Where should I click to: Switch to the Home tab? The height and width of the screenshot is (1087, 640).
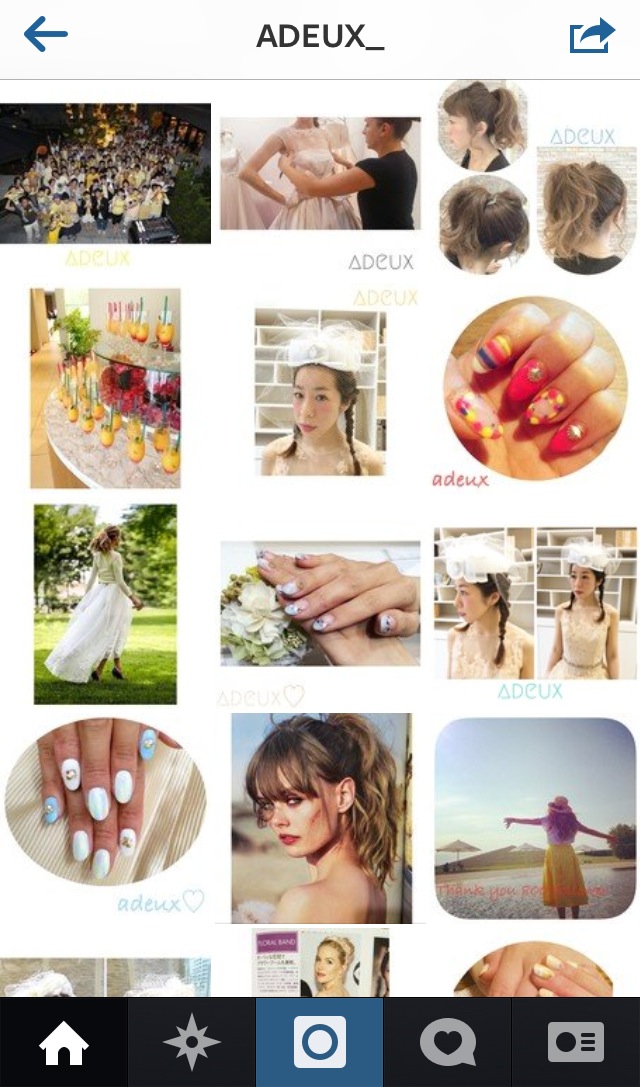[x=63, y=1043]
